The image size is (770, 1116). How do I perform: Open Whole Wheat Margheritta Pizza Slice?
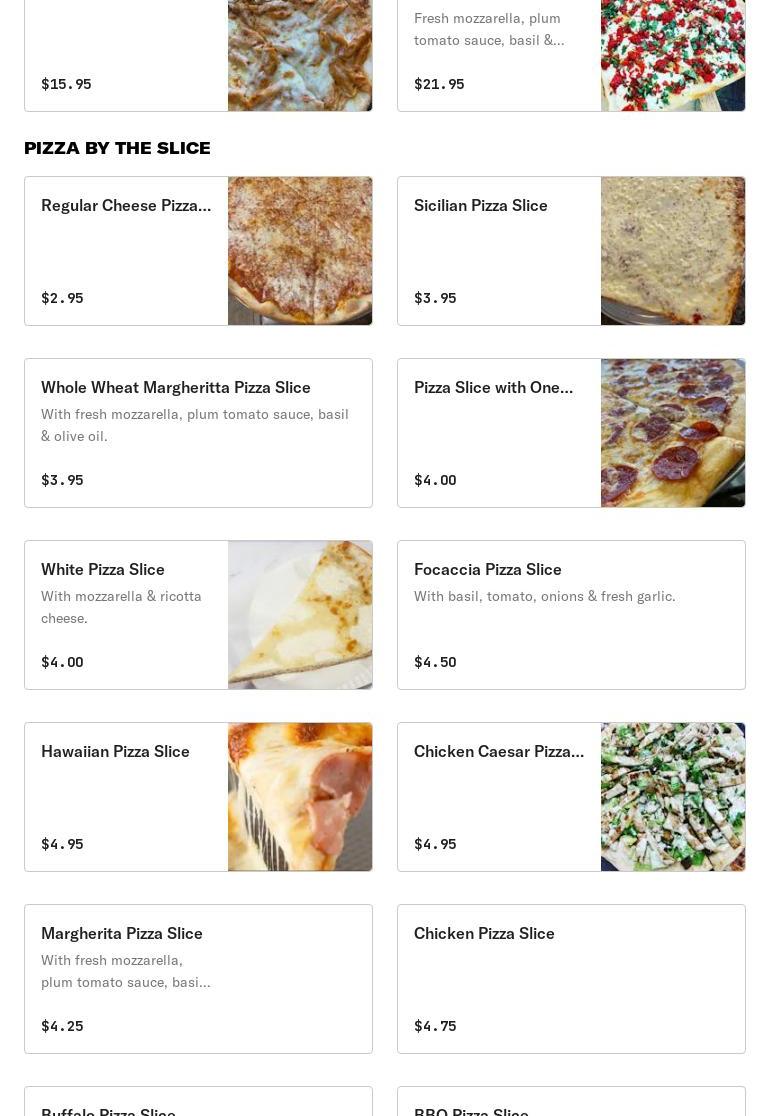(198, 433)
